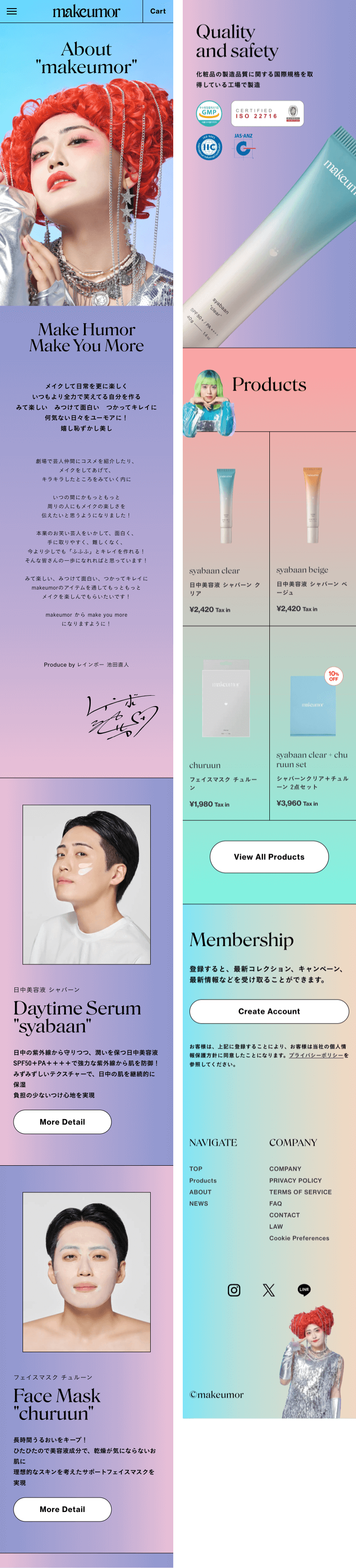Open CONTACT footer link

[284, 1215]
